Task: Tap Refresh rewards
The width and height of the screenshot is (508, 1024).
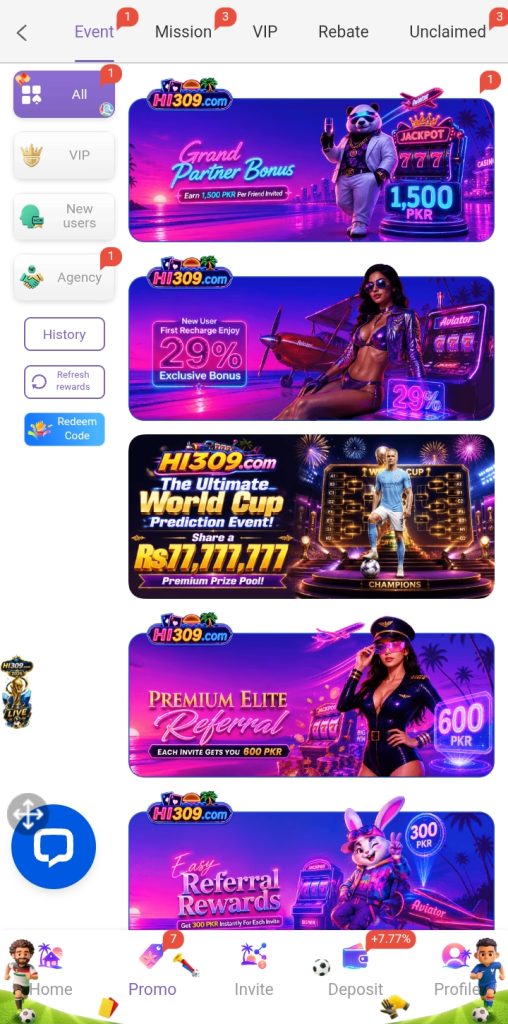Action: coord(64,381)
